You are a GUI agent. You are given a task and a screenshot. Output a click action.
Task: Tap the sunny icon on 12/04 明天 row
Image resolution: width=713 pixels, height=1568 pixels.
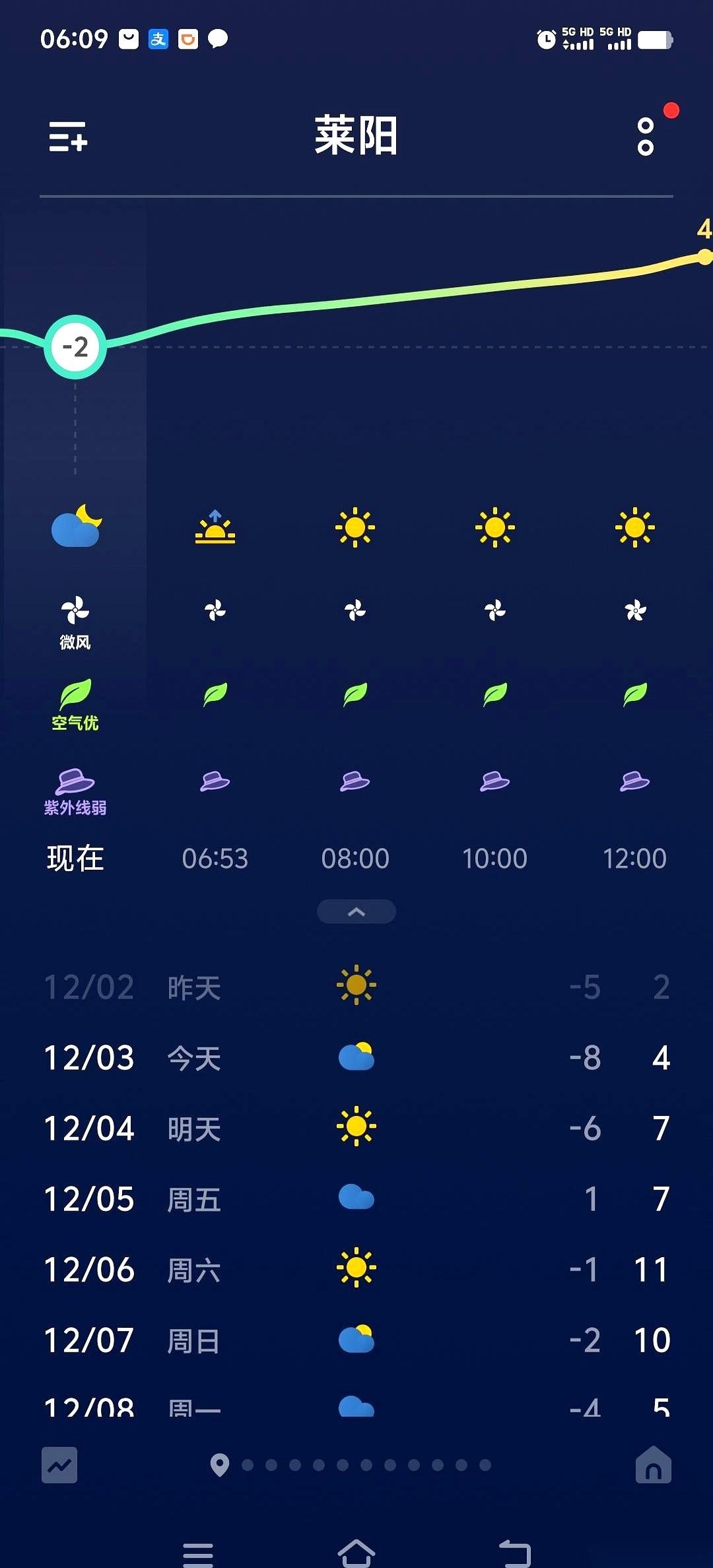(x=356, y=1127)
